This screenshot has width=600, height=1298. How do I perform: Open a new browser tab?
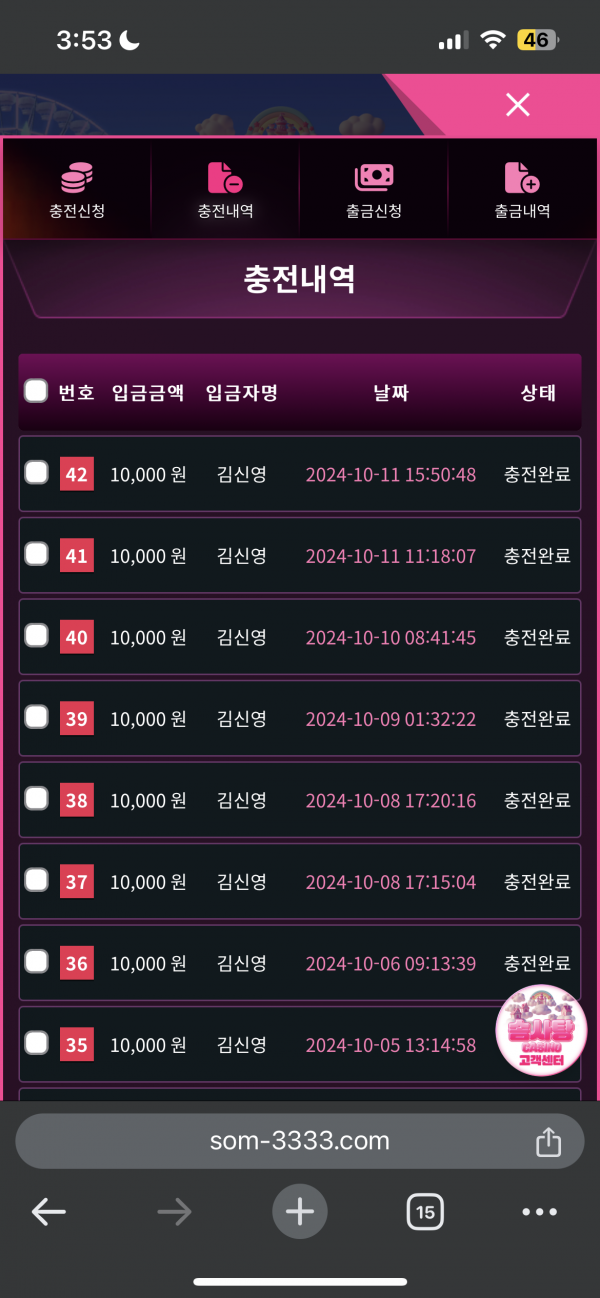click(x=299, y=1212)
